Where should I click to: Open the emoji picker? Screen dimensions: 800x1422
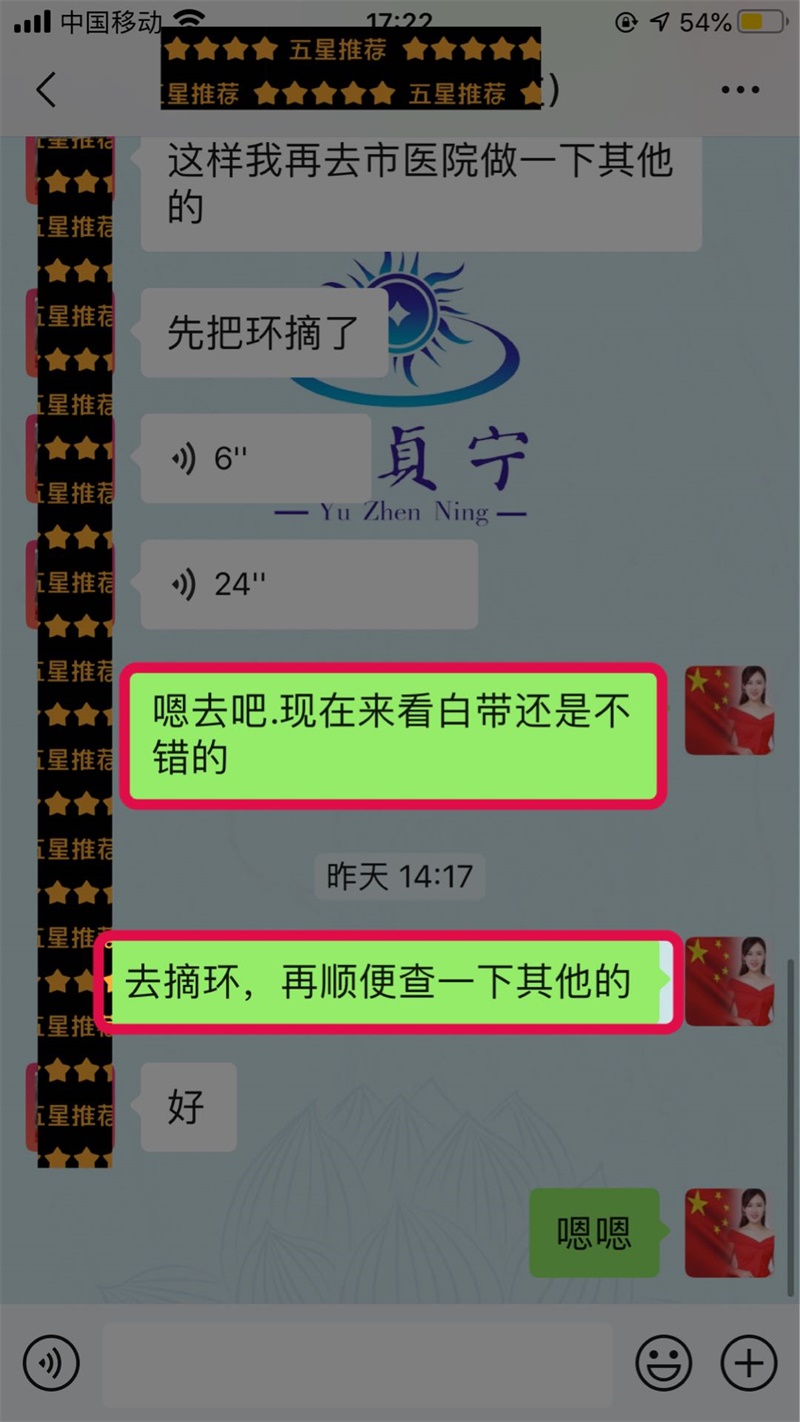(664, 1363)
